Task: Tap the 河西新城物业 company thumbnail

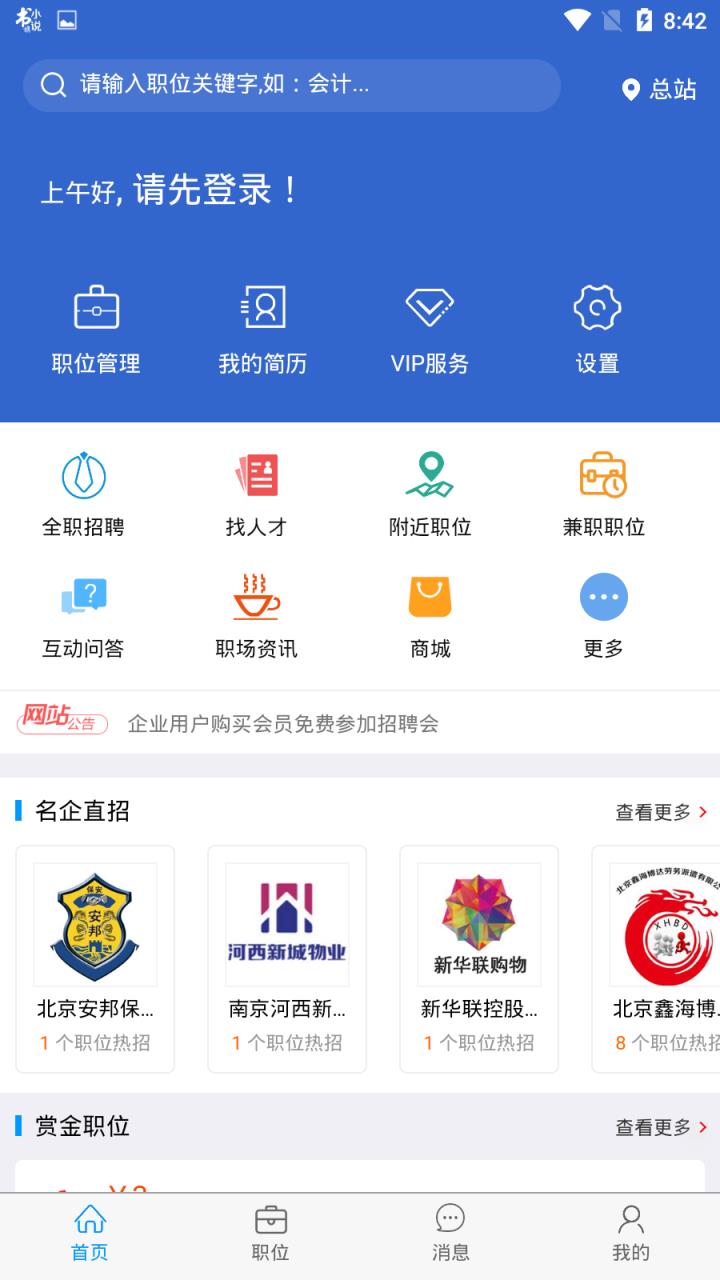Action: (x=287, y=922)
